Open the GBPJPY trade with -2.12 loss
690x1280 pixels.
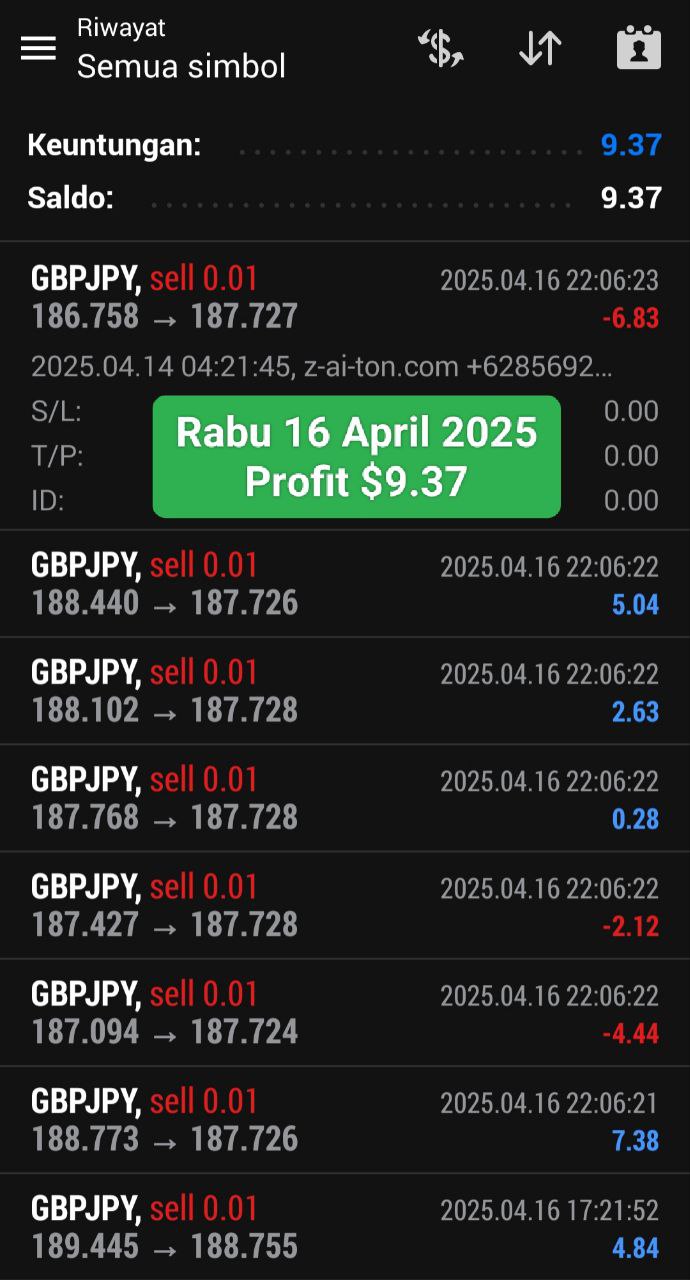(345, 906)
